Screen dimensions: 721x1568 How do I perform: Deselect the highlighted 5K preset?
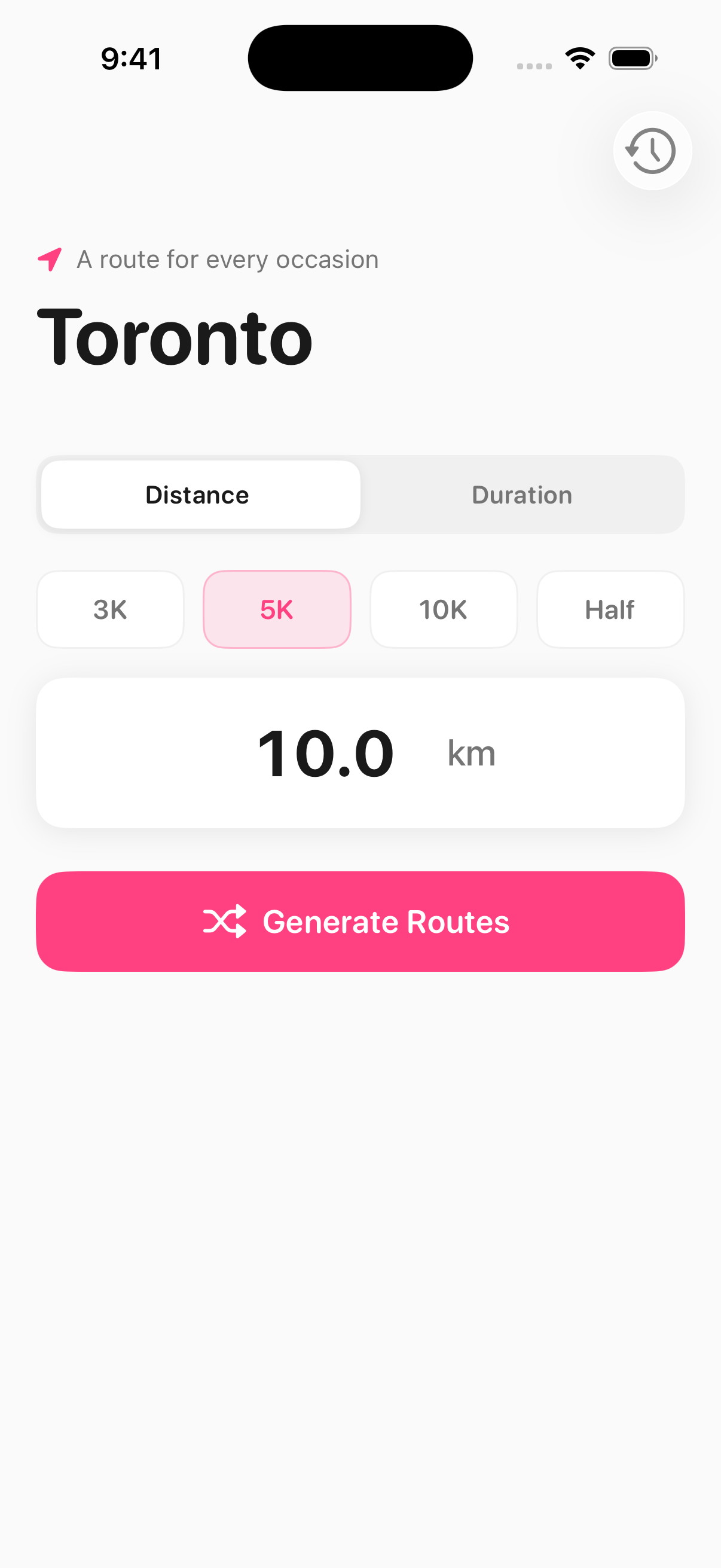(276, 609)
